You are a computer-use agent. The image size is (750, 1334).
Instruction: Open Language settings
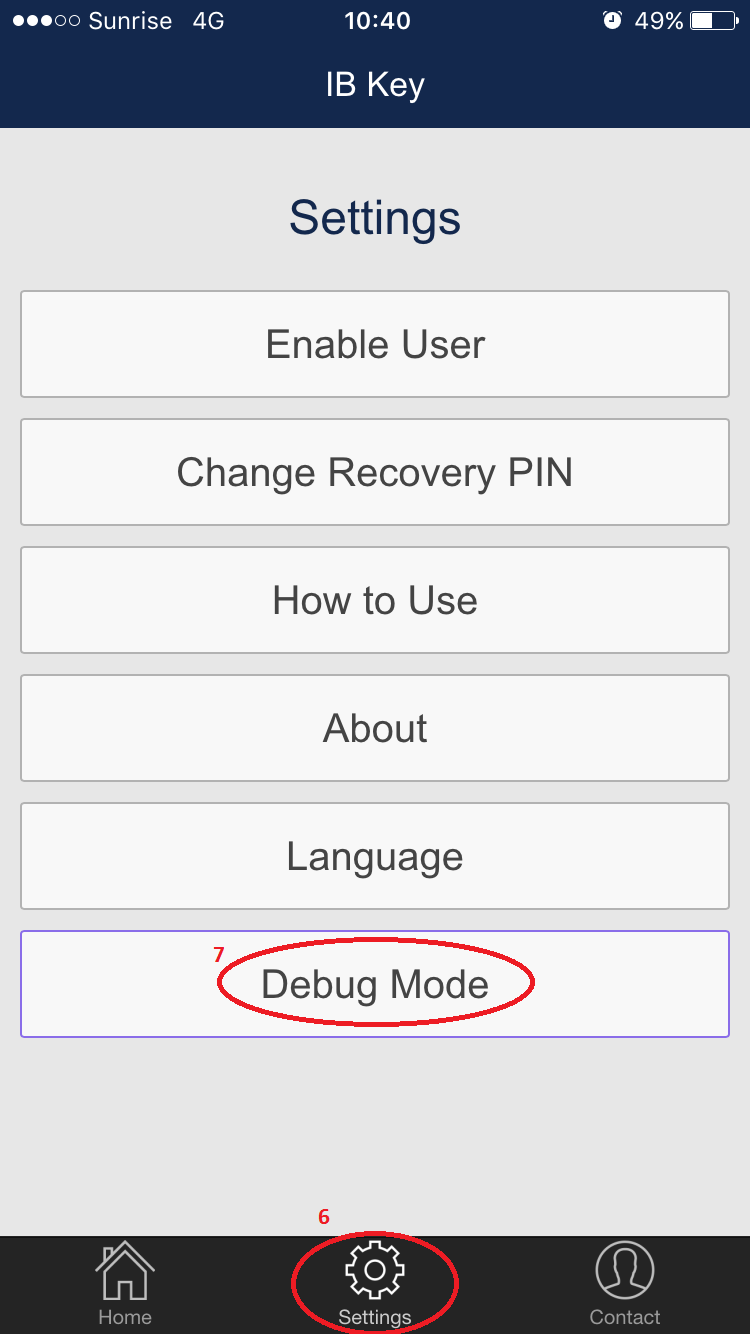click(375, 856)
